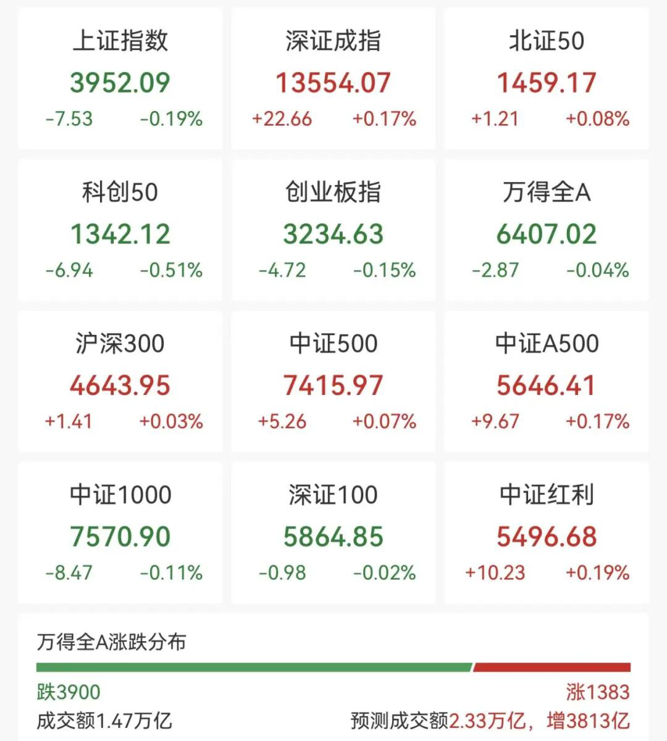Select the 北证50 index tile
This screenshot has width=667, height=741.
546,80
